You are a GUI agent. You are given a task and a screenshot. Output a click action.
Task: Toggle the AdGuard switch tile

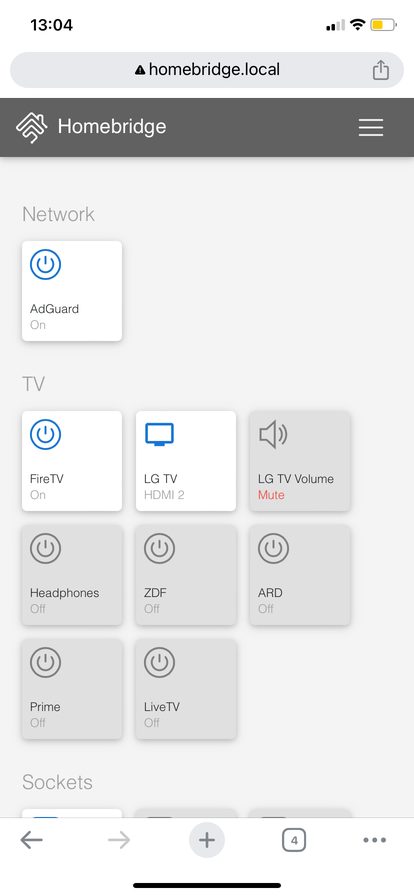click(x=72, y=291)
